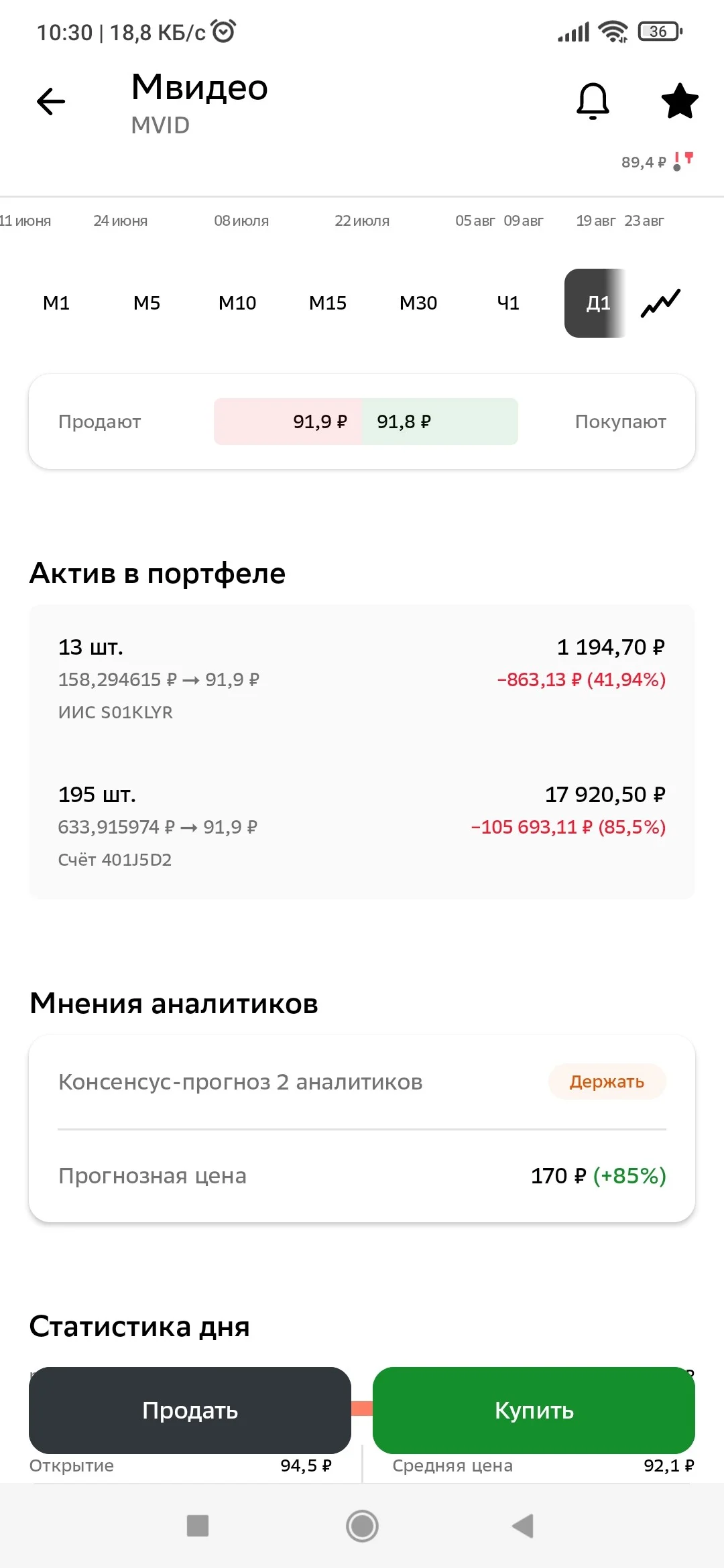Select the Д1 daily interval
Image resolution: width=724 pixels, height=1568 pixels.
point(595,304)
